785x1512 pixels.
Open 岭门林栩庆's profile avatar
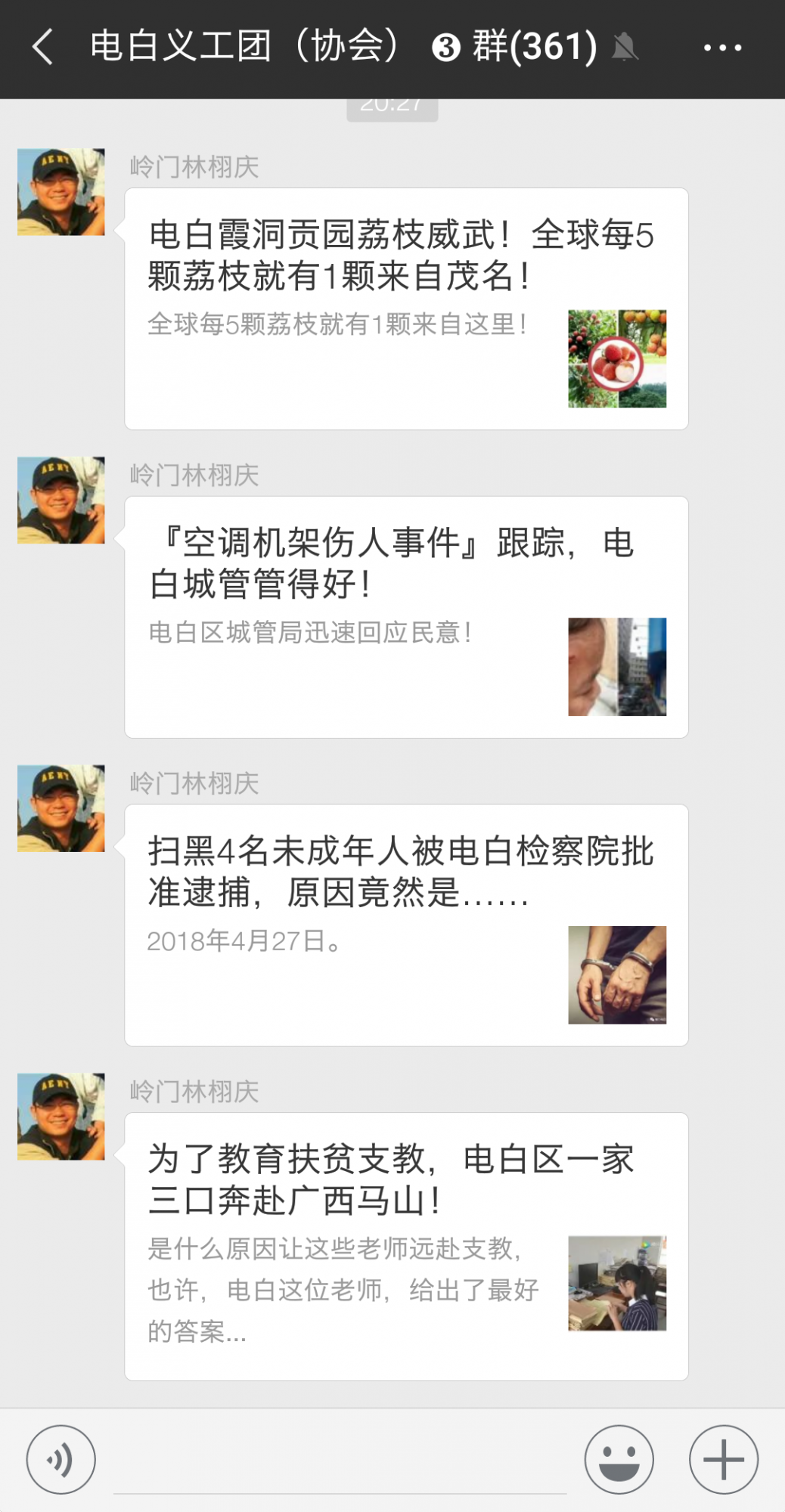tap(61, 191)
